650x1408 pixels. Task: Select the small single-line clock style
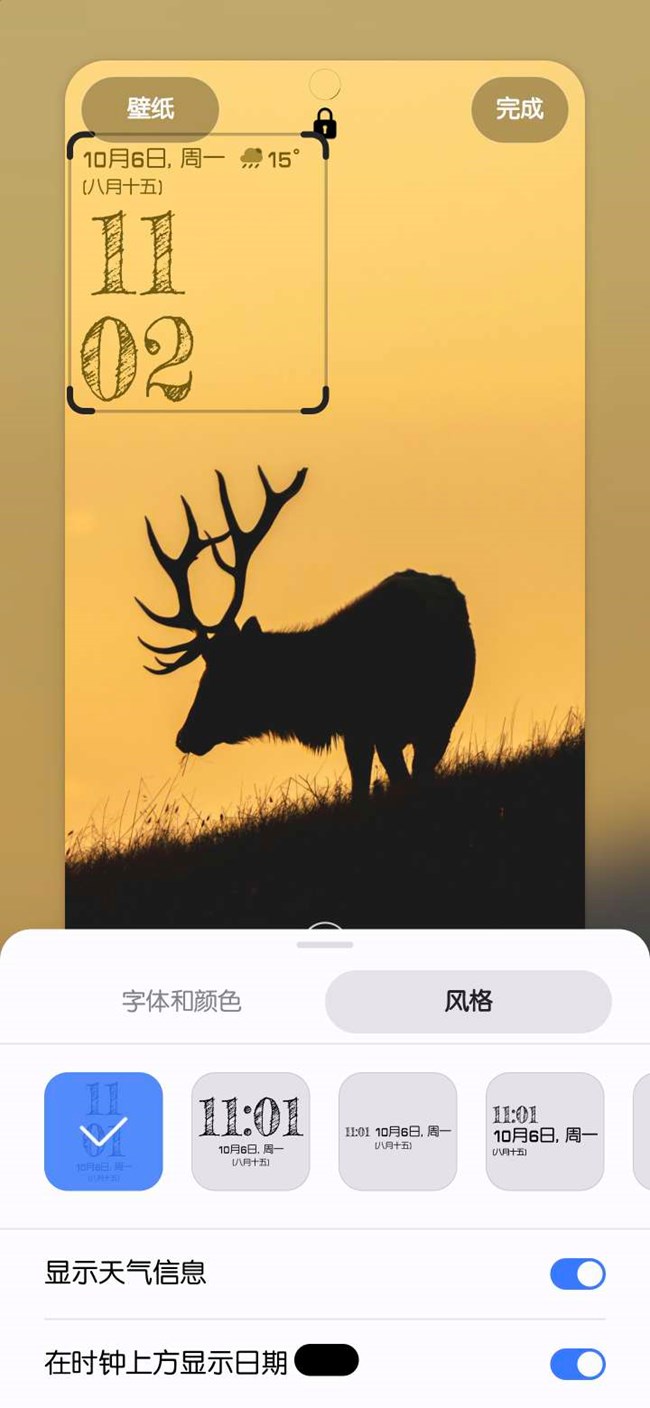click(x=397, y=1131)
